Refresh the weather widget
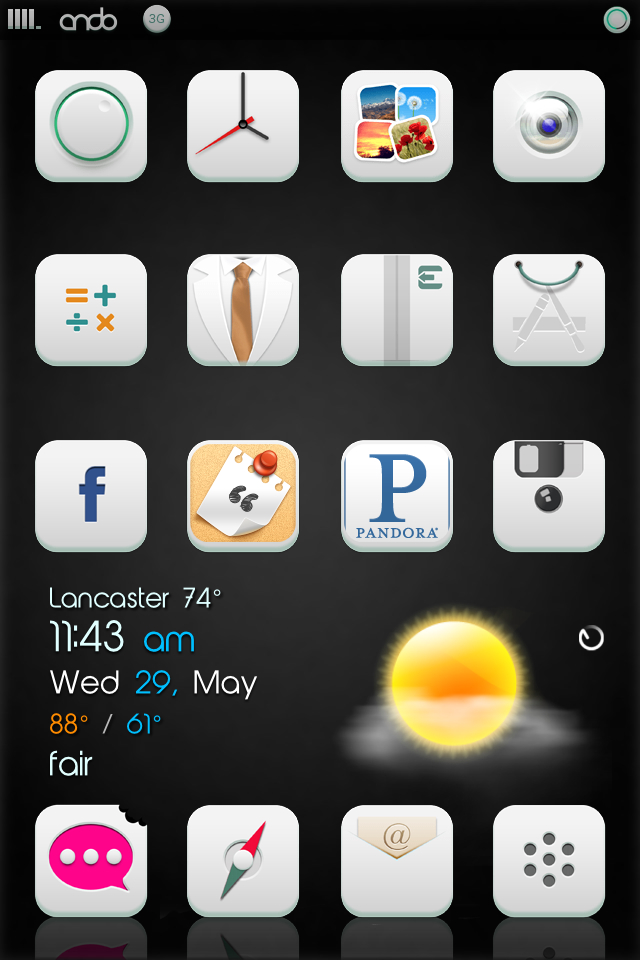Screen dimensions: 640x960 [x=591, y=638]
